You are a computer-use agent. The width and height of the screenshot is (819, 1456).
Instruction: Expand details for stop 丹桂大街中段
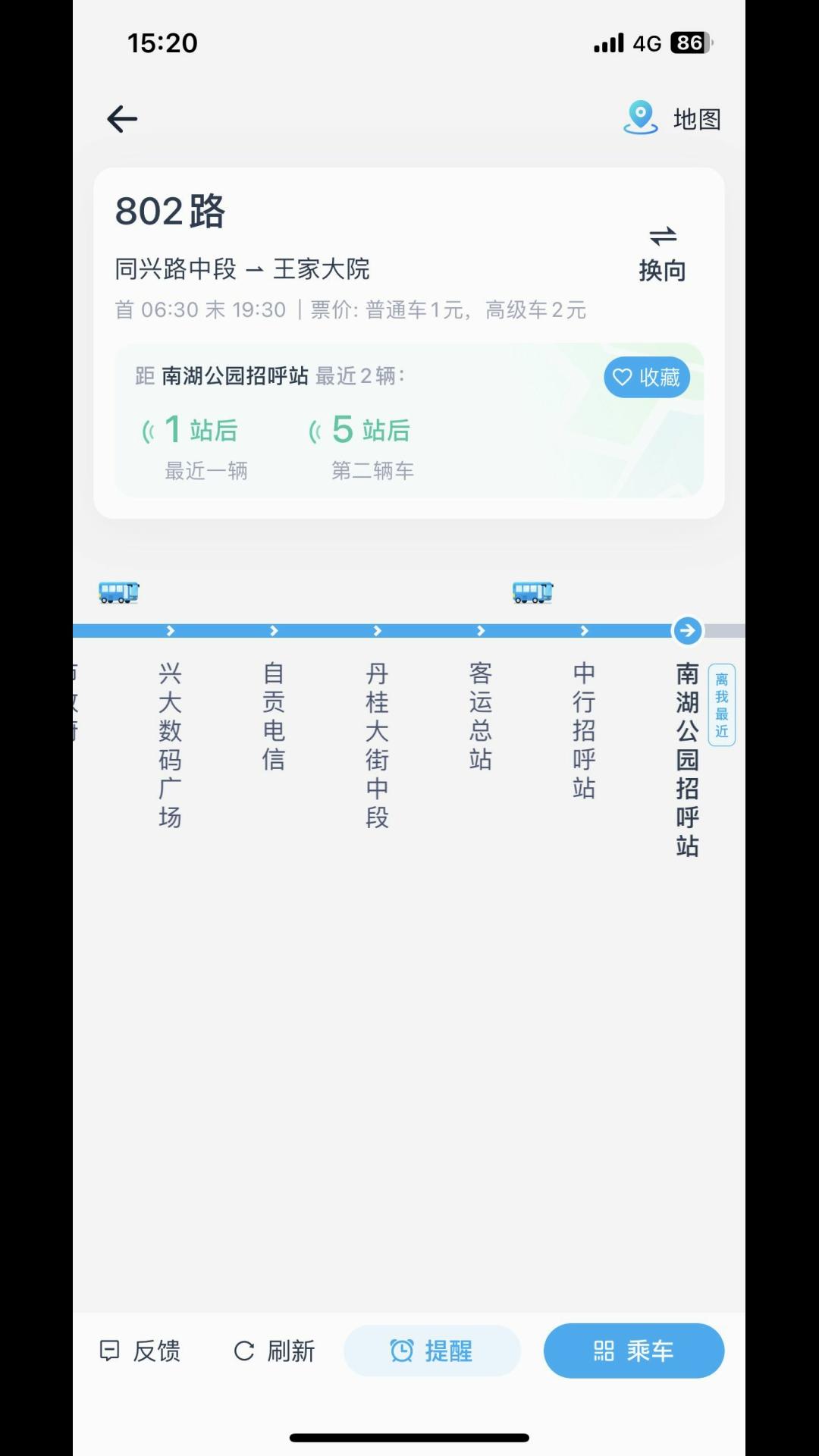377,743
